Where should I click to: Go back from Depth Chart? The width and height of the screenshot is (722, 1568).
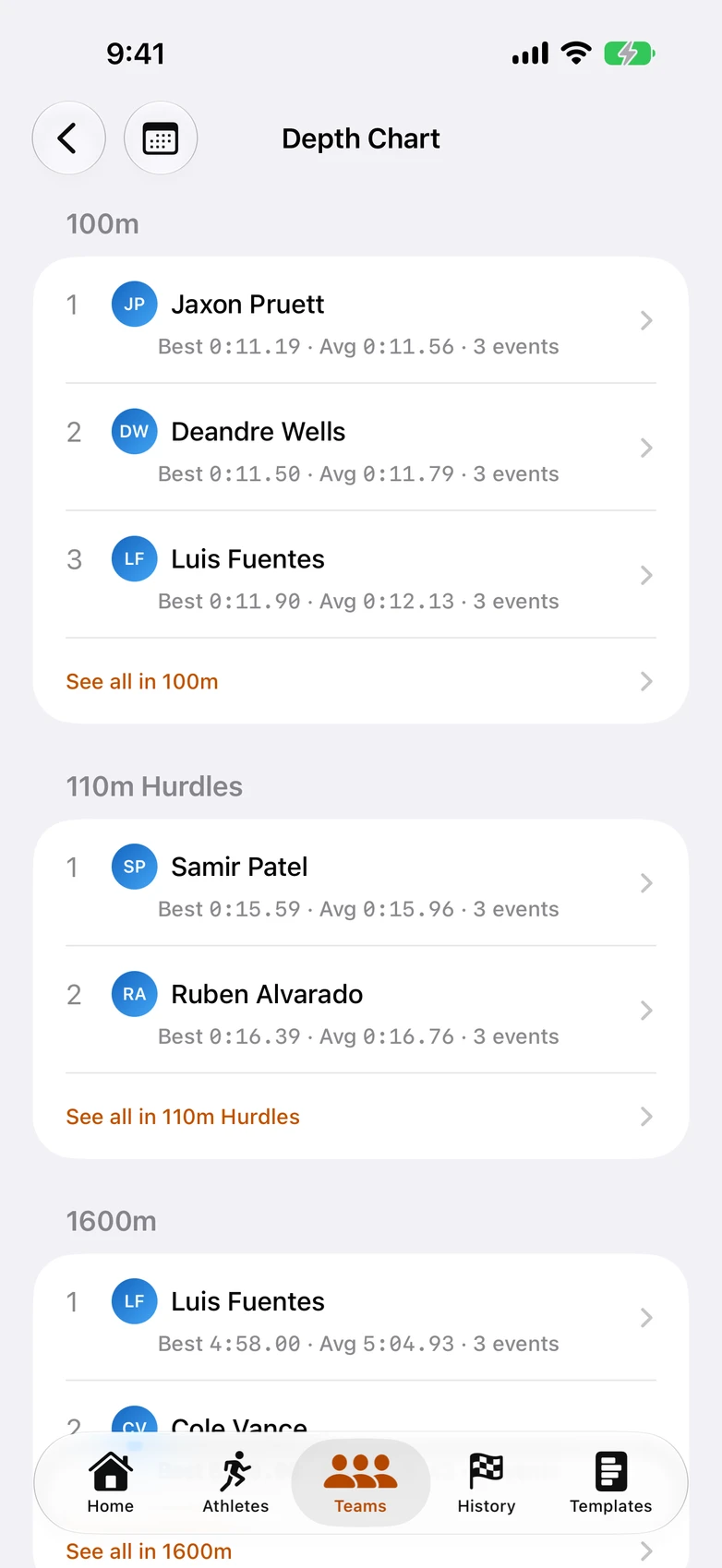pos(68,138)
